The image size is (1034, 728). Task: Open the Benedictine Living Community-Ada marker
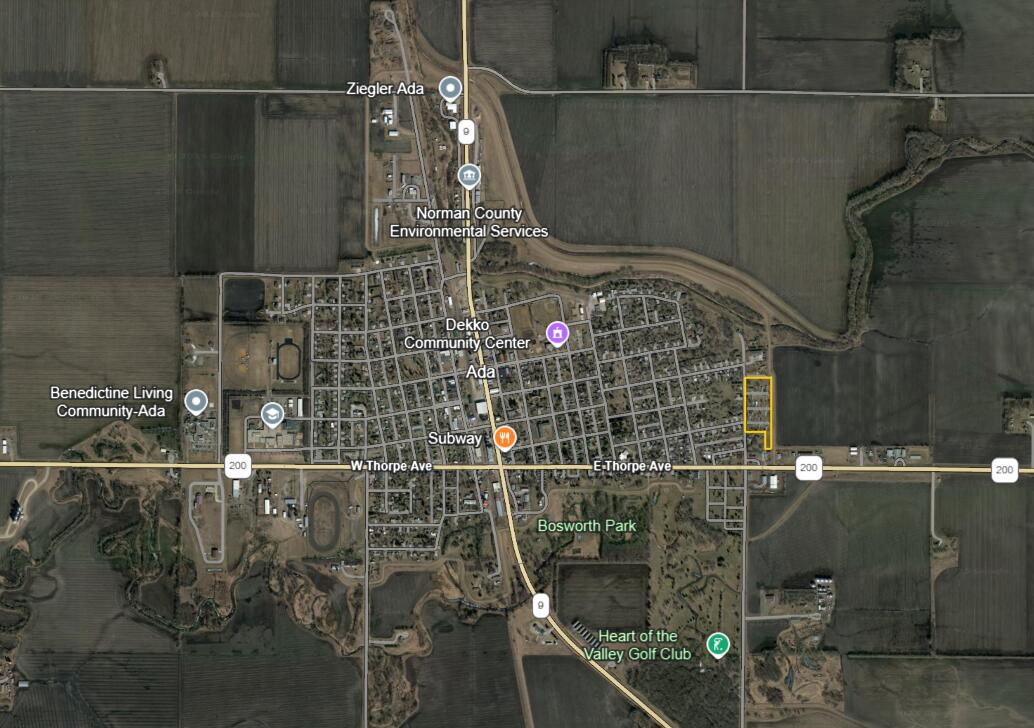(x=197, y=402)
